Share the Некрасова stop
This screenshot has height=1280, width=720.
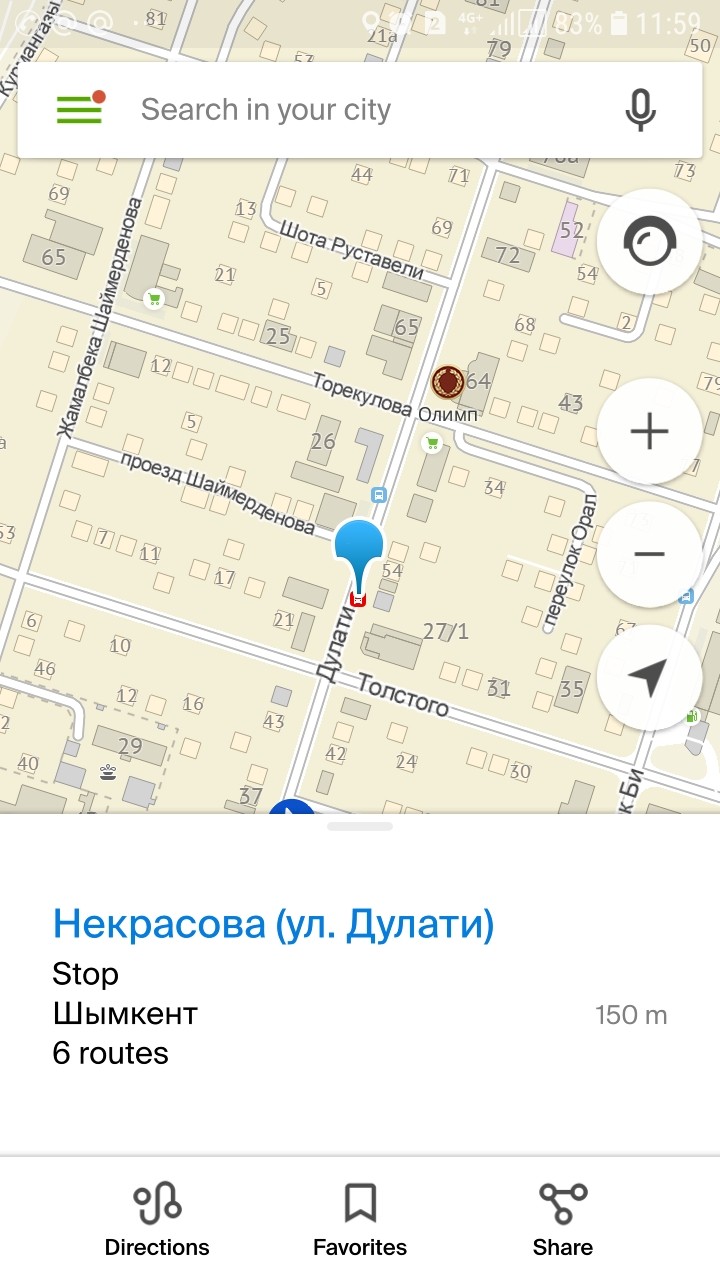[x=563, y=1218]
